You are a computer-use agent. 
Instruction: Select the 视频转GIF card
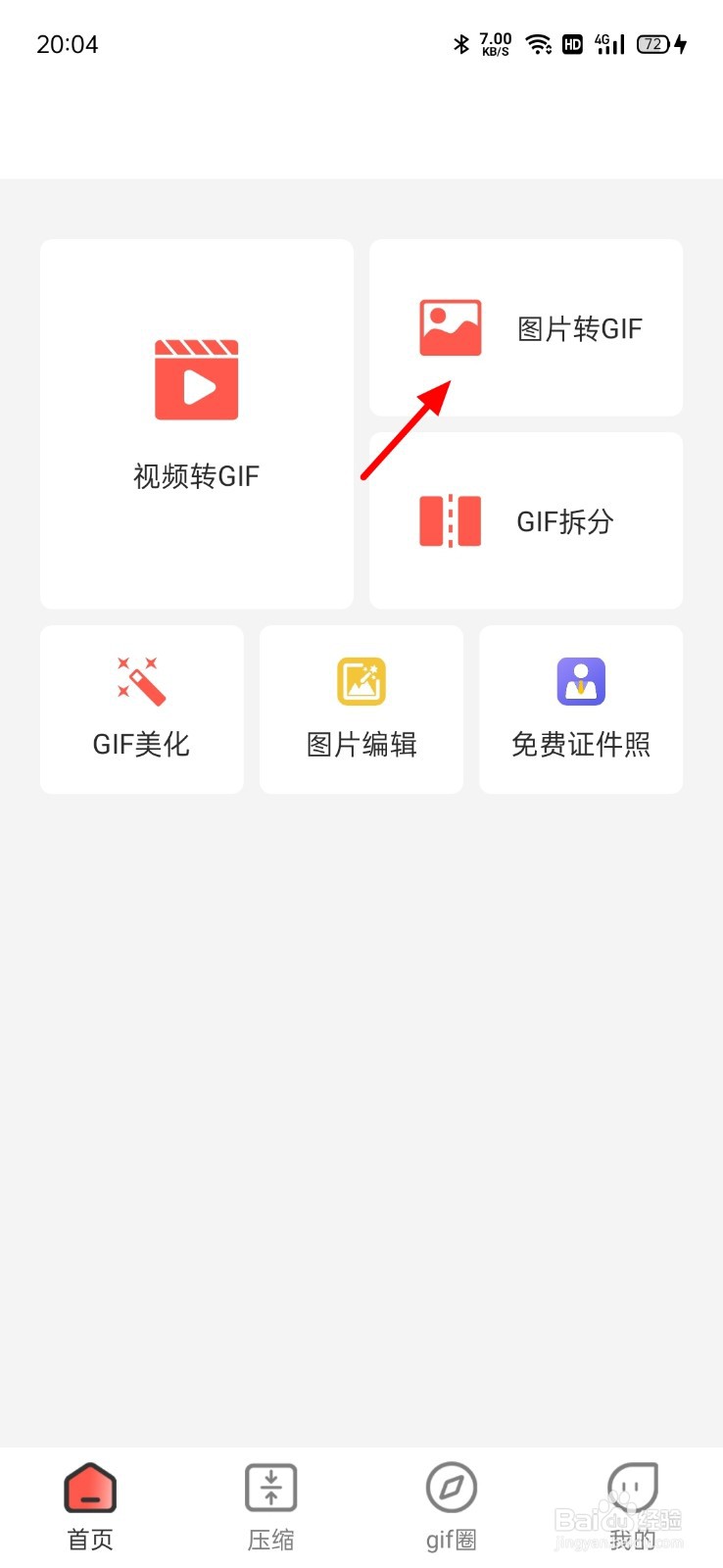(196, 423)
